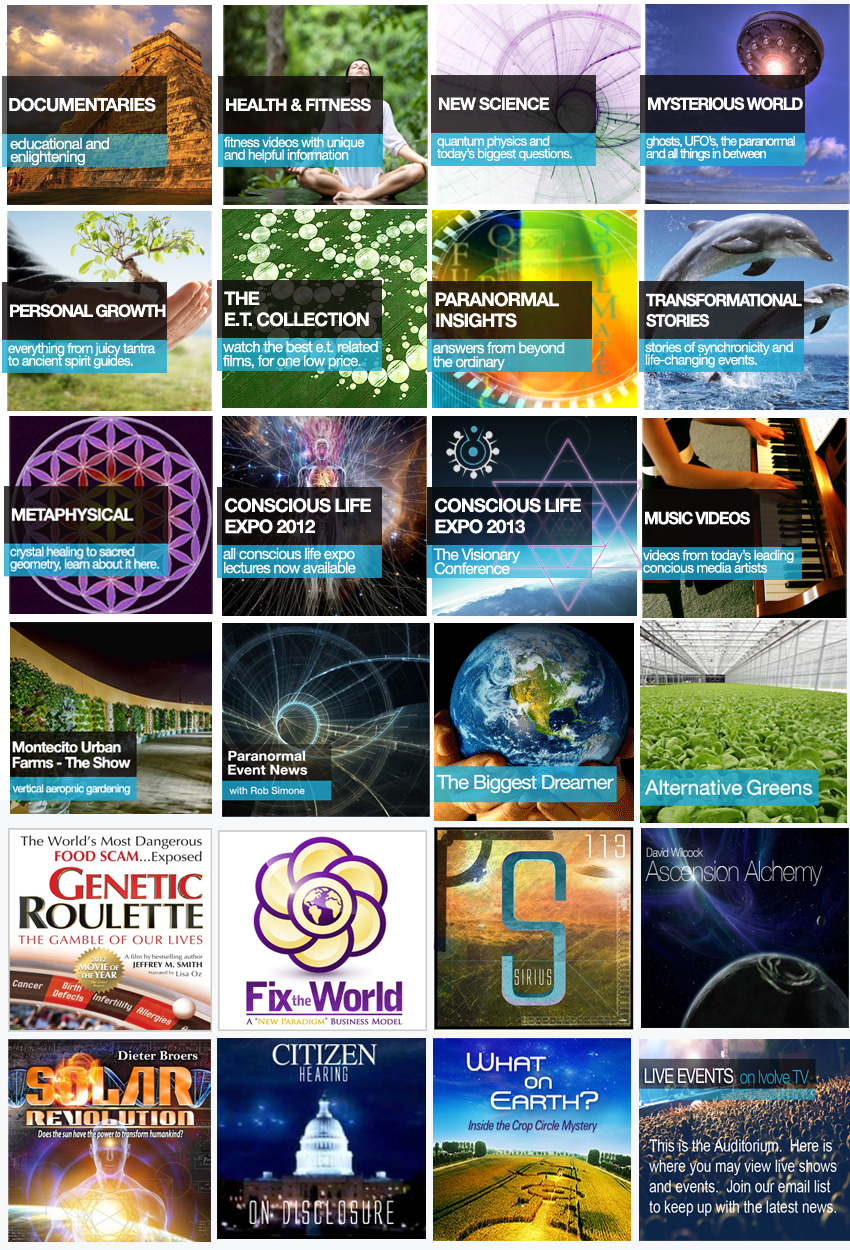850x1250 pixels.
Task: Open Paranormal Event News with Rob Simone
Action: point(324,720)
